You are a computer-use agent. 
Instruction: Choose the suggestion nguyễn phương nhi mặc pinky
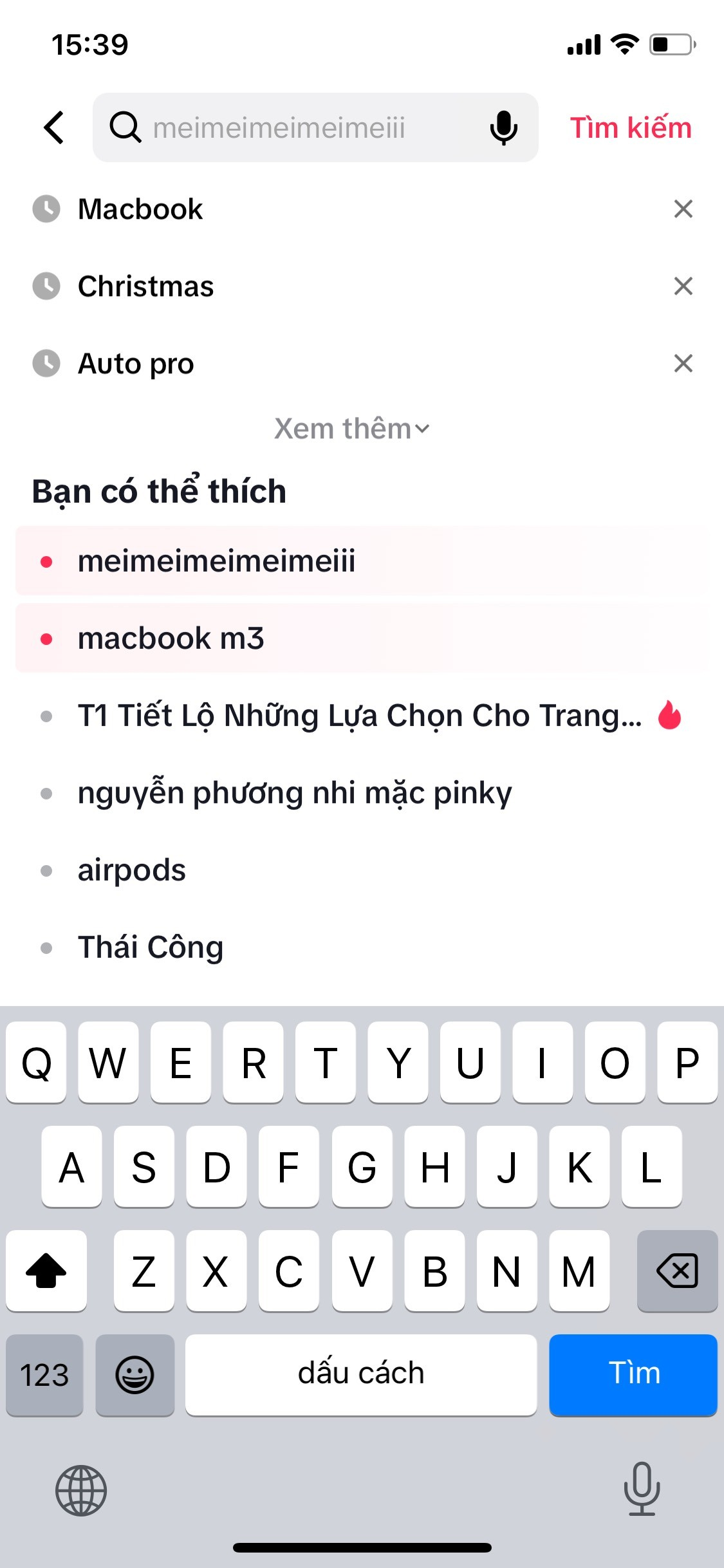(362, 792)
